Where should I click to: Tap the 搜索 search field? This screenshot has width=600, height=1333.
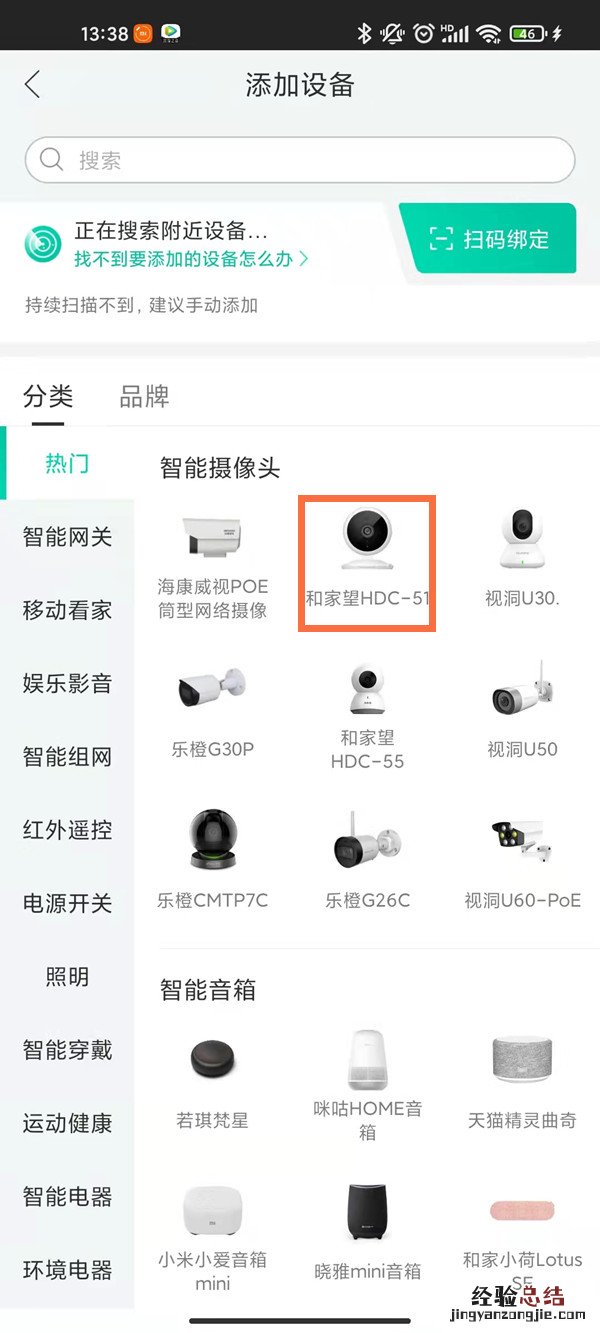(x=300, y=160)
